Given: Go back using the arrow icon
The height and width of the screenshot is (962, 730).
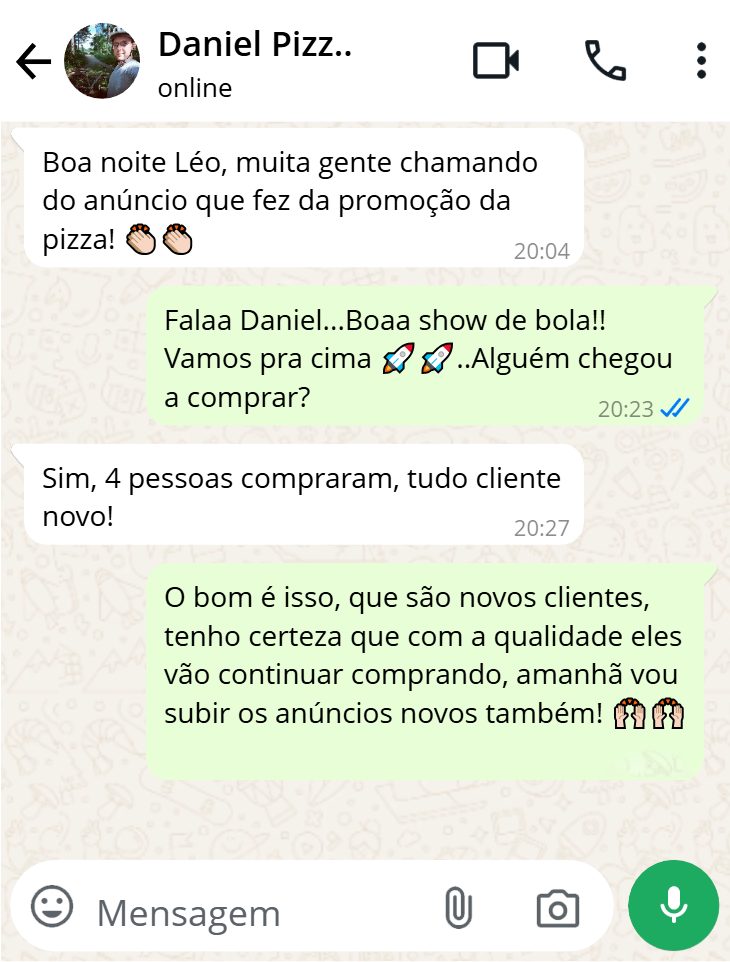Looking at the screenshot, I should click(33, 62).
